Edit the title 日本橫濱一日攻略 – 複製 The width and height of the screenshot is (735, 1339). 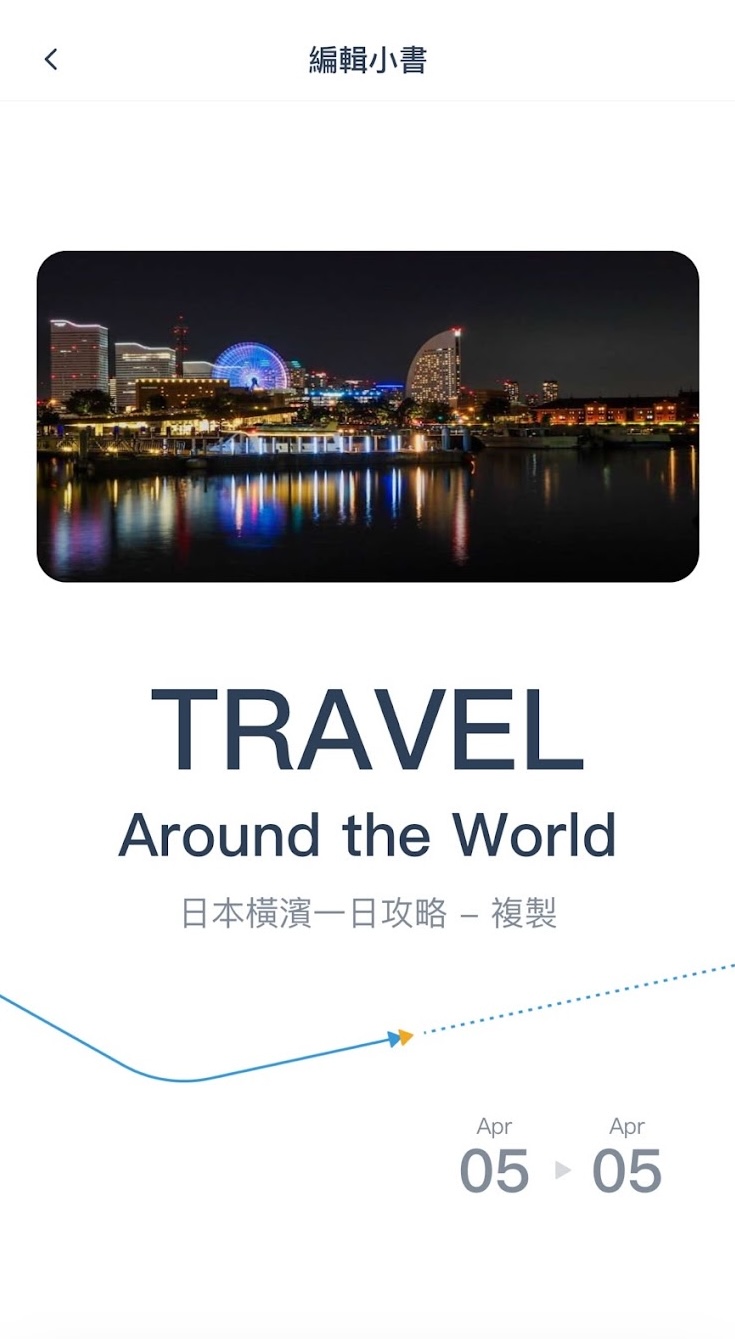(368, 913)
